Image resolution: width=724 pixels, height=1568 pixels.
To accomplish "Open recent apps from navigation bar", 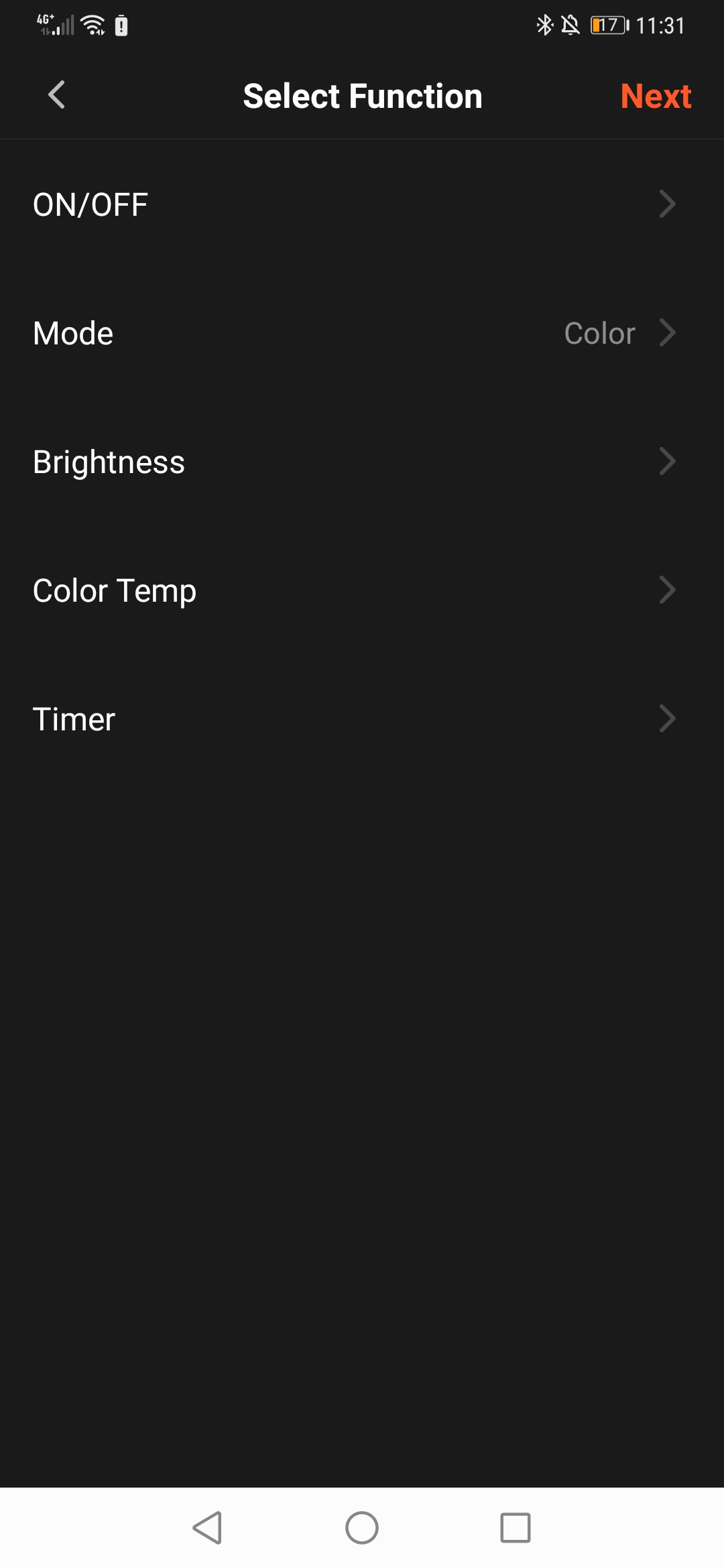I will (x=516, y=1528).
